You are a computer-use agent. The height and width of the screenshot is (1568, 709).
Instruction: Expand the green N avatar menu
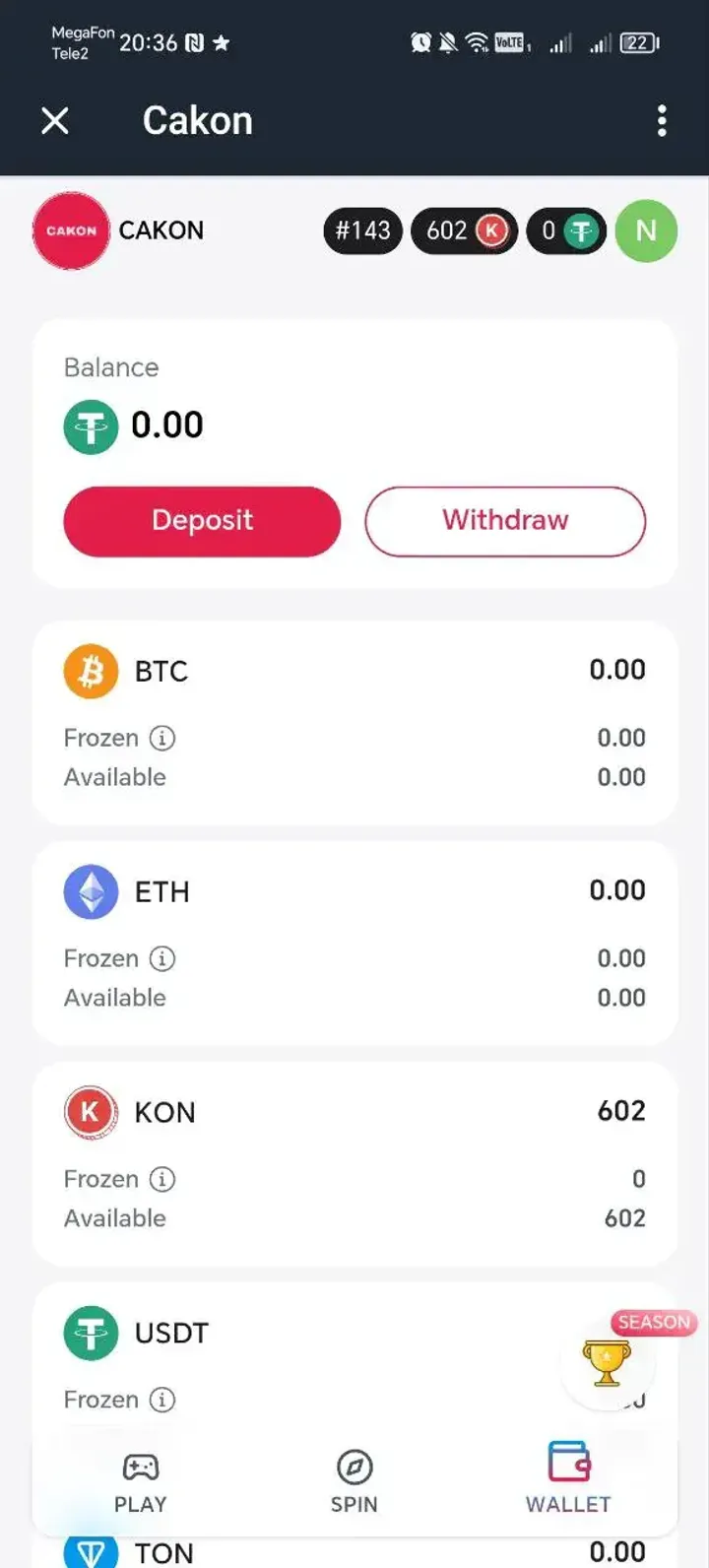[x=646, y=230]
